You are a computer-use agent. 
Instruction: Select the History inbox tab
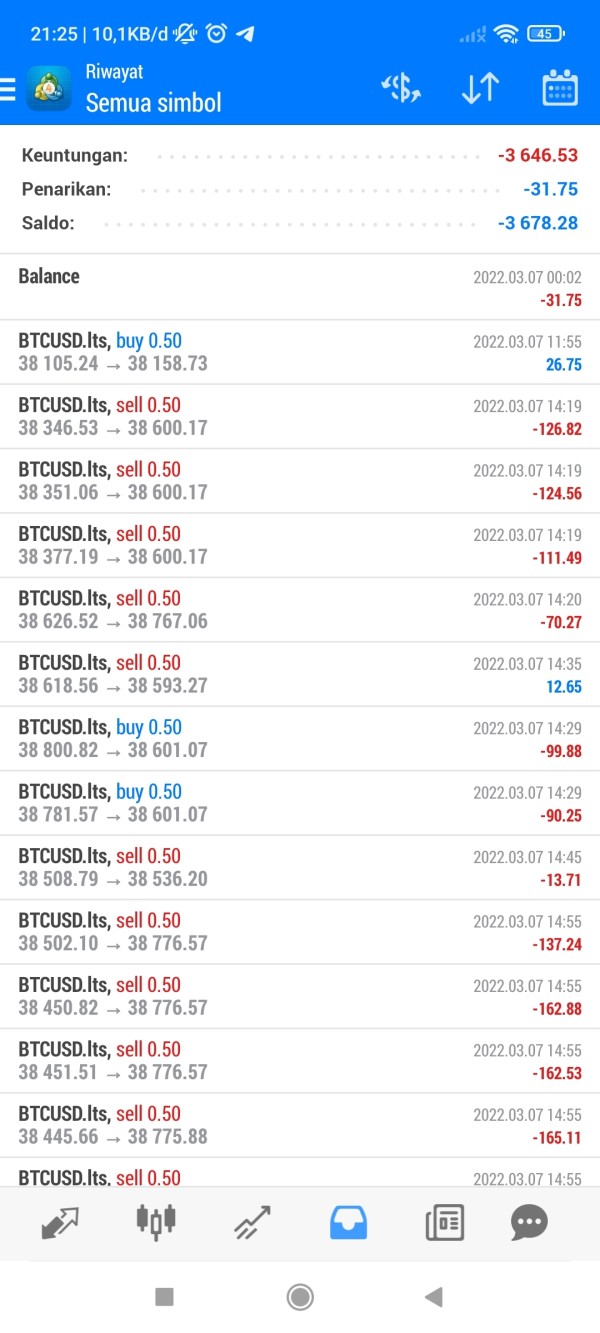[x=348, y=1222]
